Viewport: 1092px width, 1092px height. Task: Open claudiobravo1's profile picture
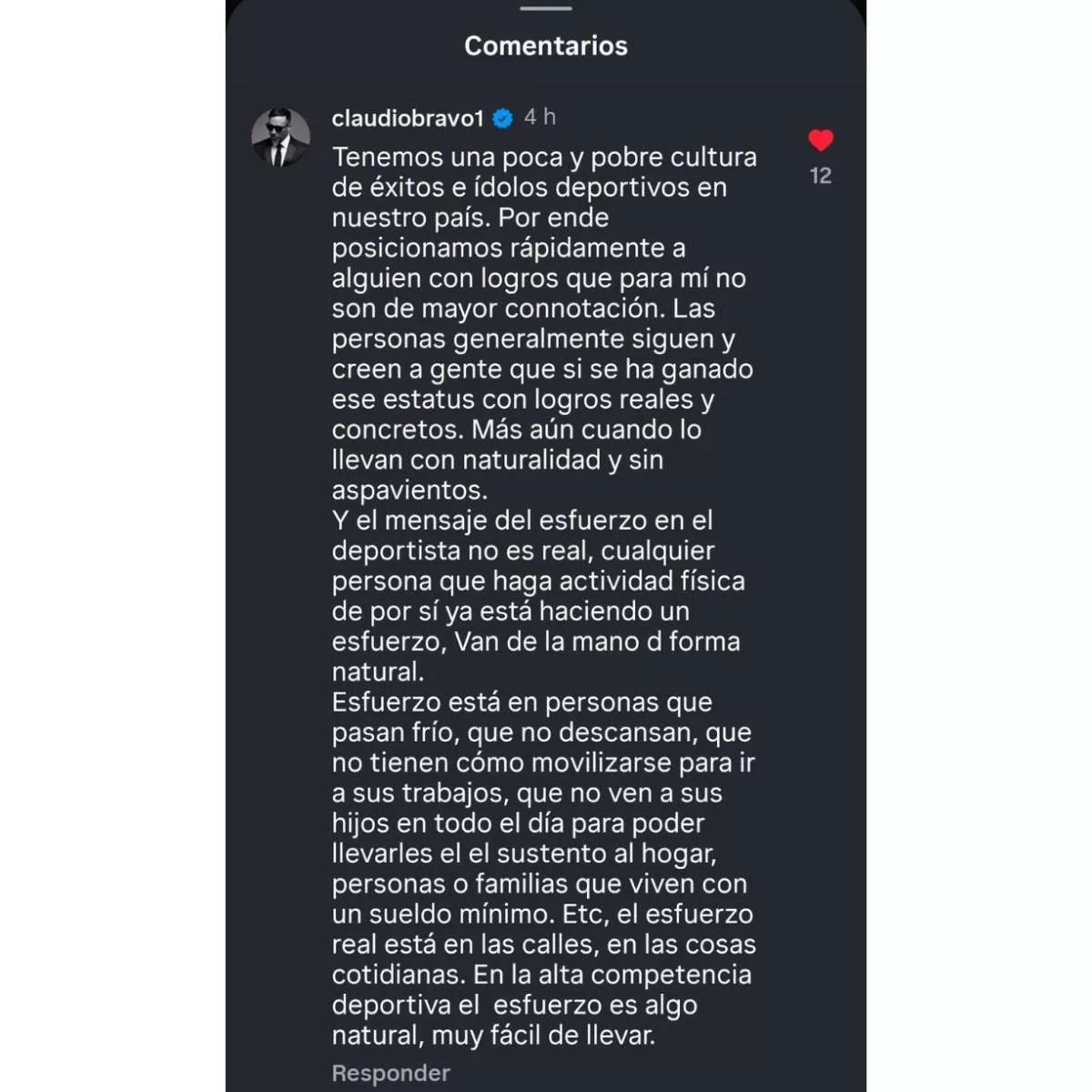pos(280,138)
